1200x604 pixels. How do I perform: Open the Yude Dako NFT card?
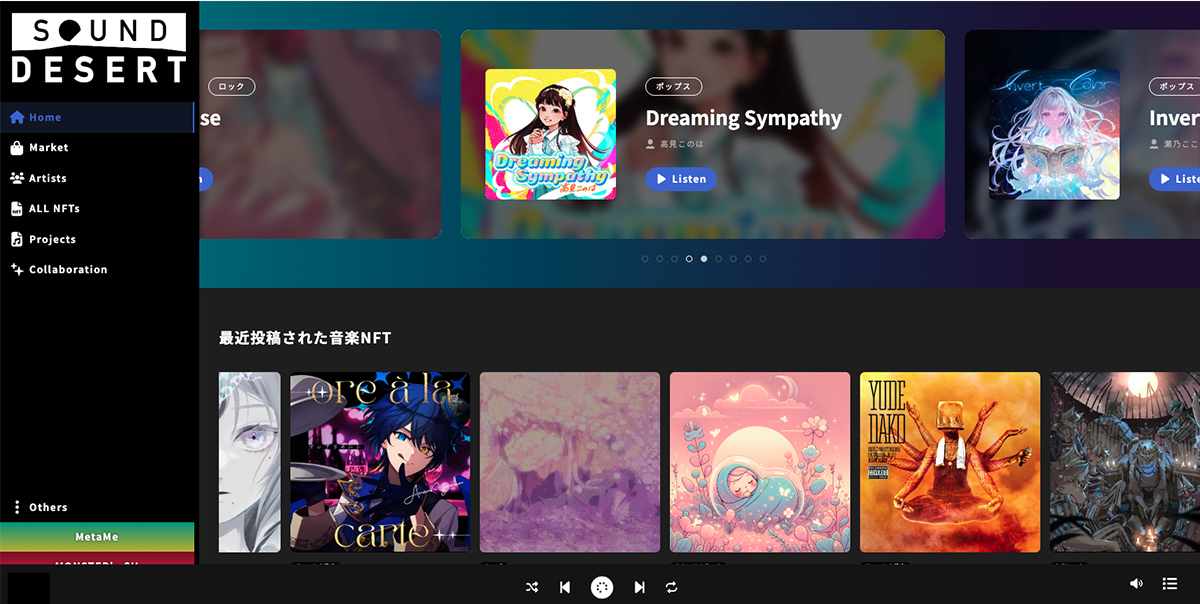[x=950, y=462]
